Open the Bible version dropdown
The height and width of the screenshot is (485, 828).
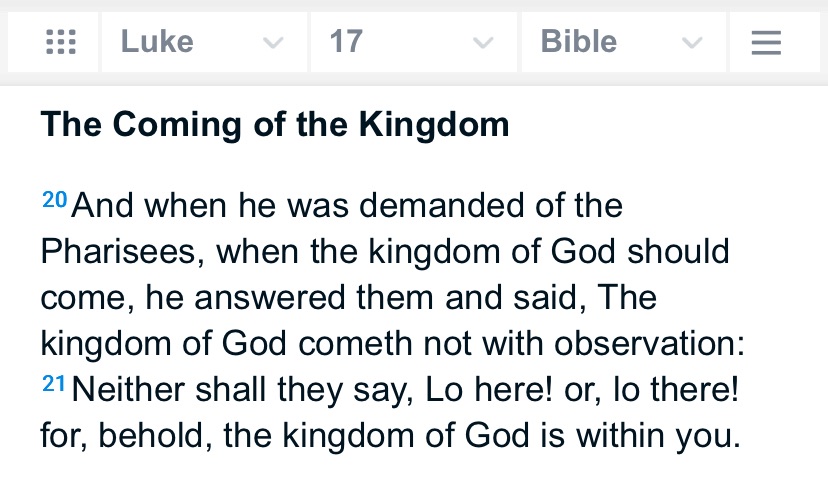tap(622, 42)
